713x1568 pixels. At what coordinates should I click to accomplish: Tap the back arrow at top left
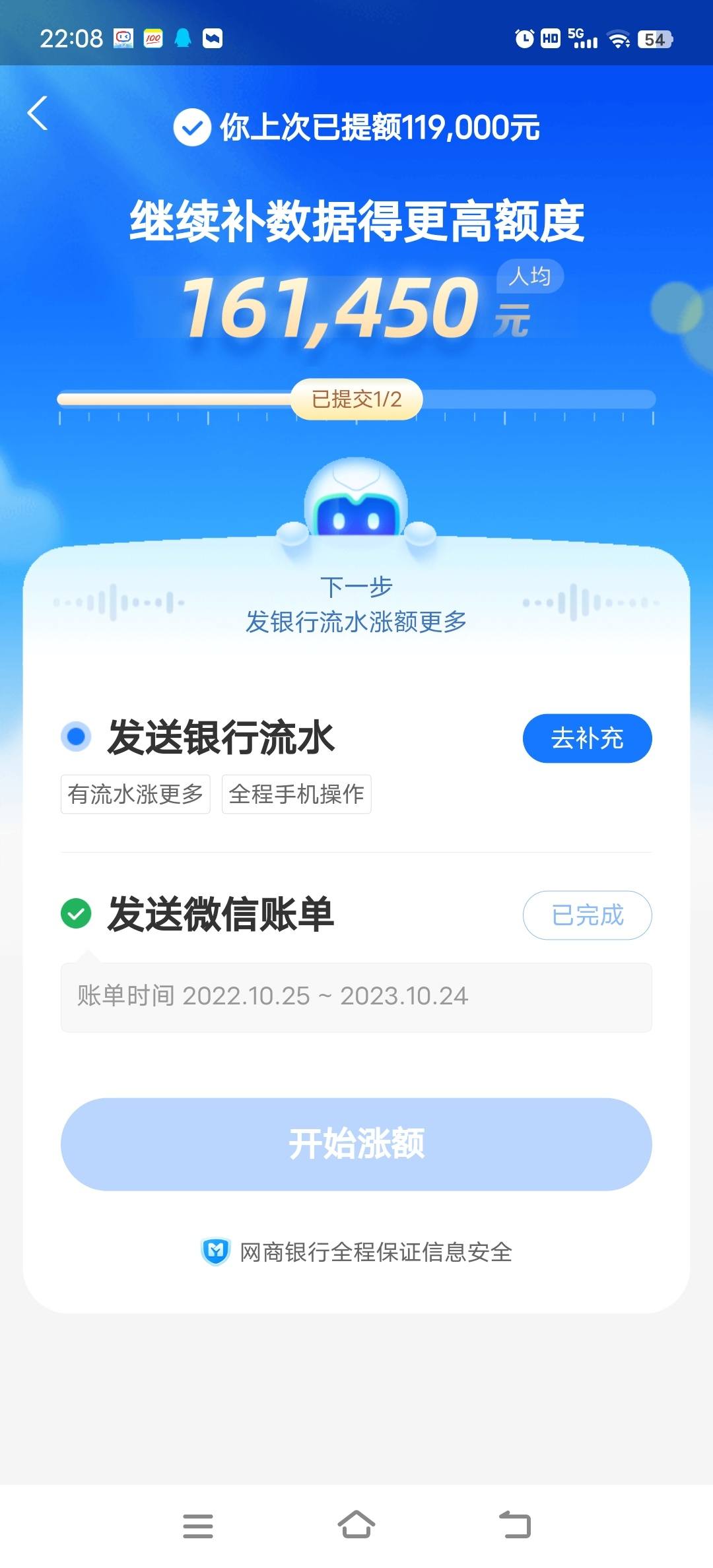tap(38, 114)
